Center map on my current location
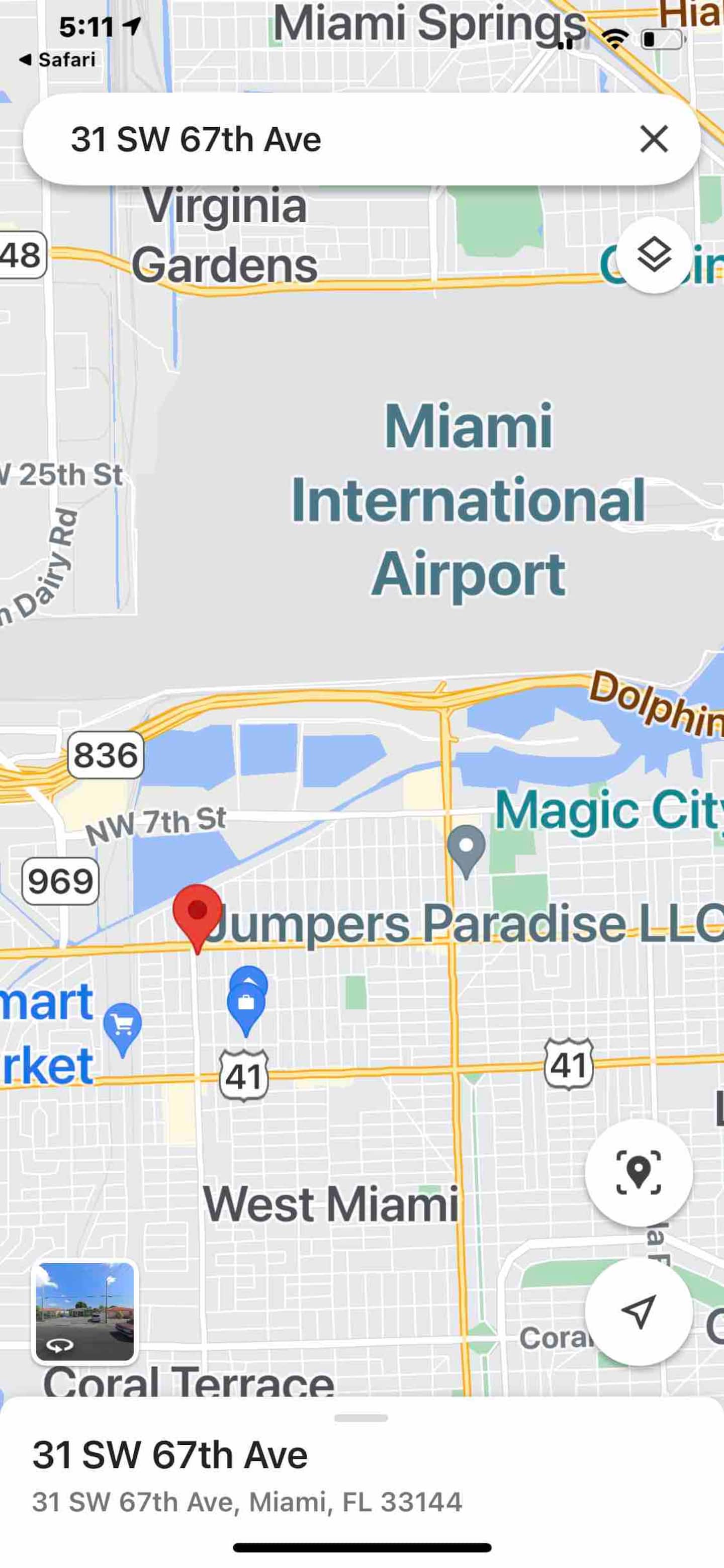Viewport: 724px width, 1568px height. click(638, 1313)
